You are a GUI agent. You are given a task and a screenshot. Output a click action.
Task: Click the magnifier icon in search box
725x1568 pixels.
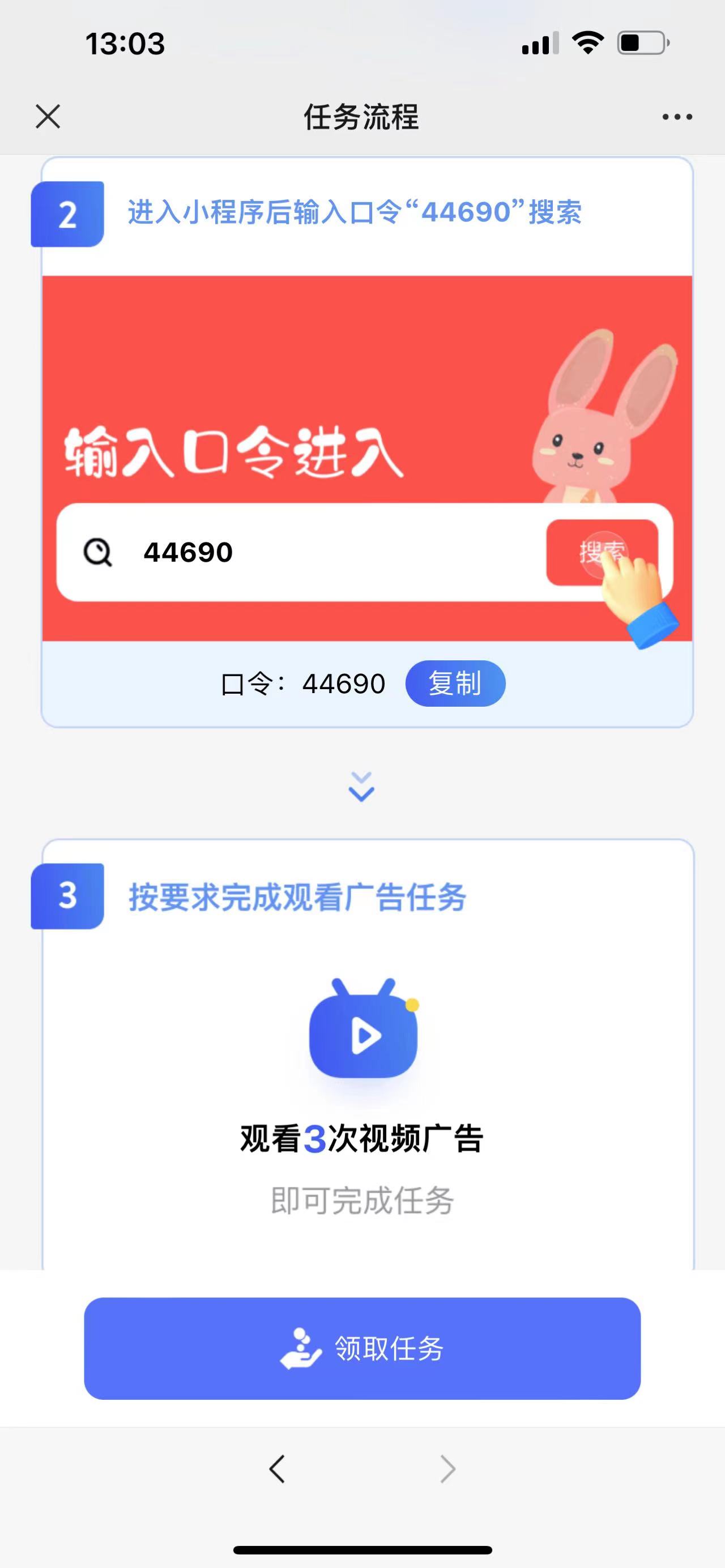coord(97,551)
